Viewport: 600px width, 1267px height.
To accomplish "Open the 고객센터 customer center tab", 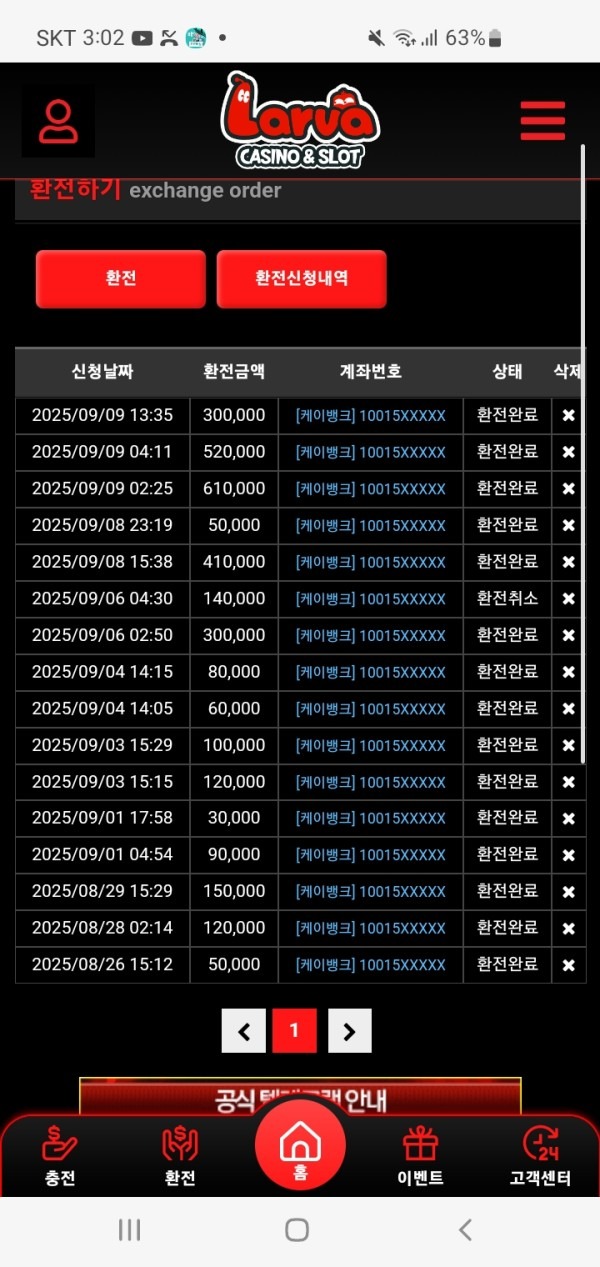I will pos(540,1156).
